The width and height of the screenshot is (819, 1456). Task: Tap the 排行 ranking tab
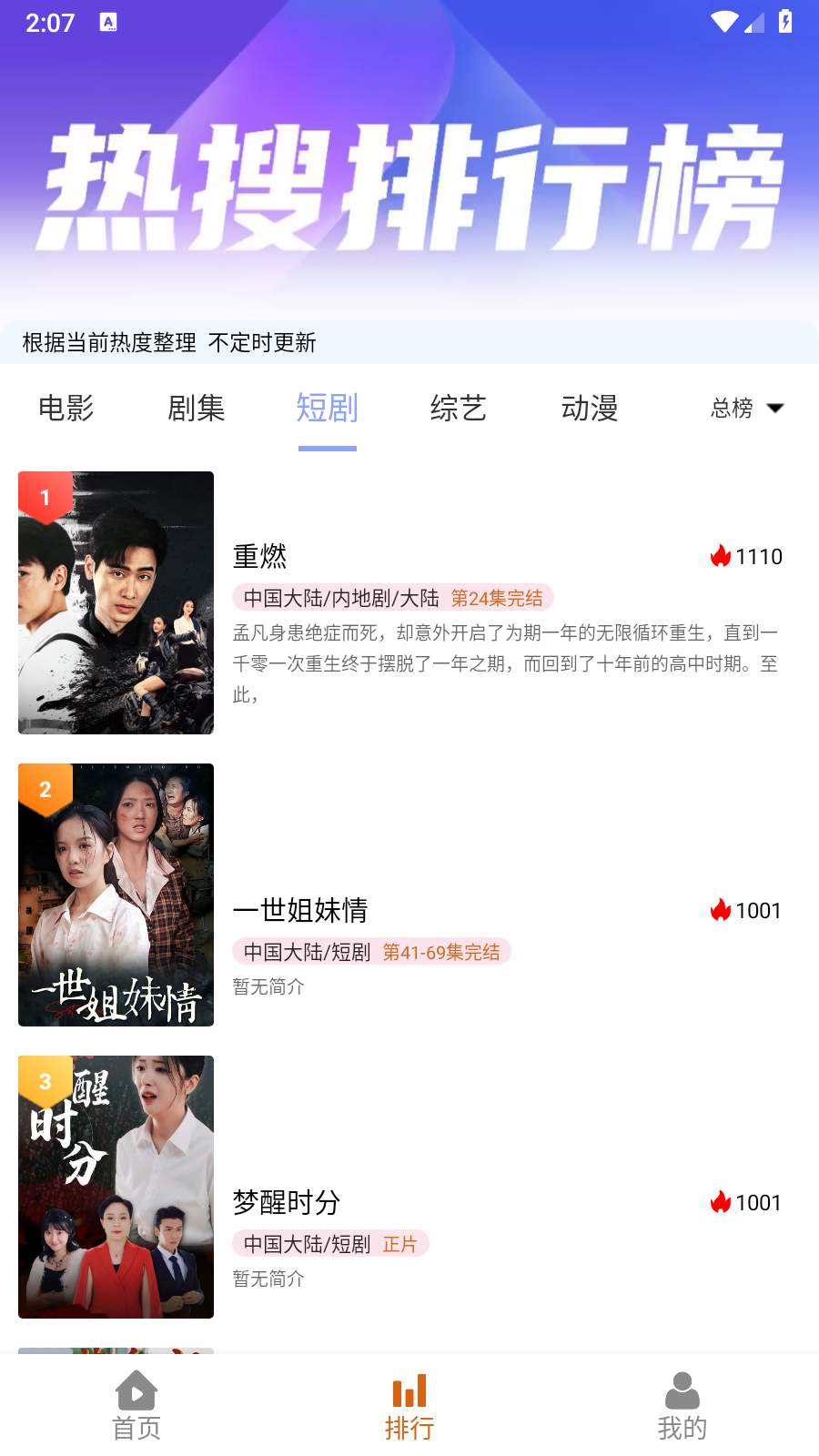pyautogui.click(x=409, y=1406)
